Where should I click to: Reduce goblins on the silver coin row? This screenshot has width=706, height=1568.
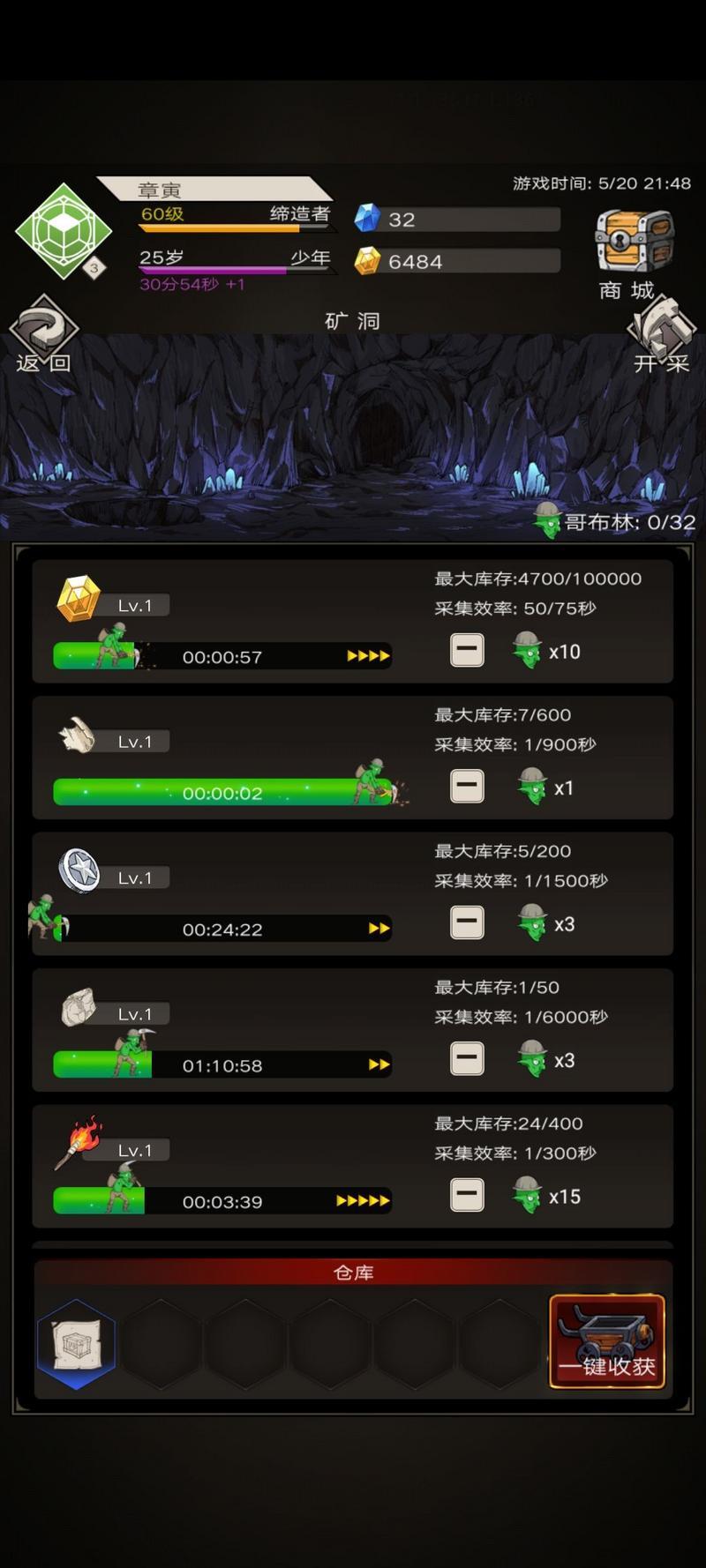click(x=467, y=922)
